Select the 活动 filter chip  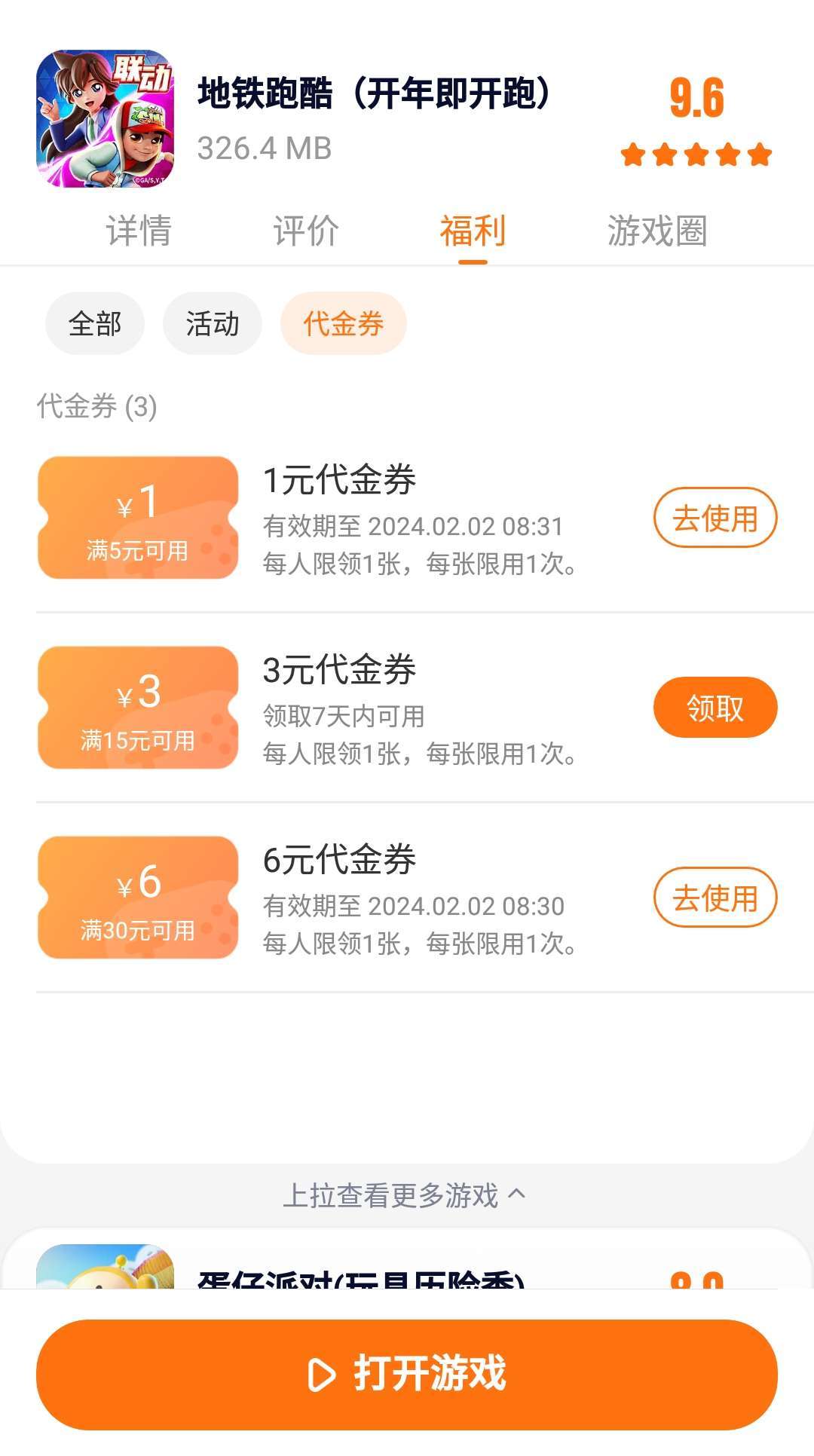click(x=213, y=323)
